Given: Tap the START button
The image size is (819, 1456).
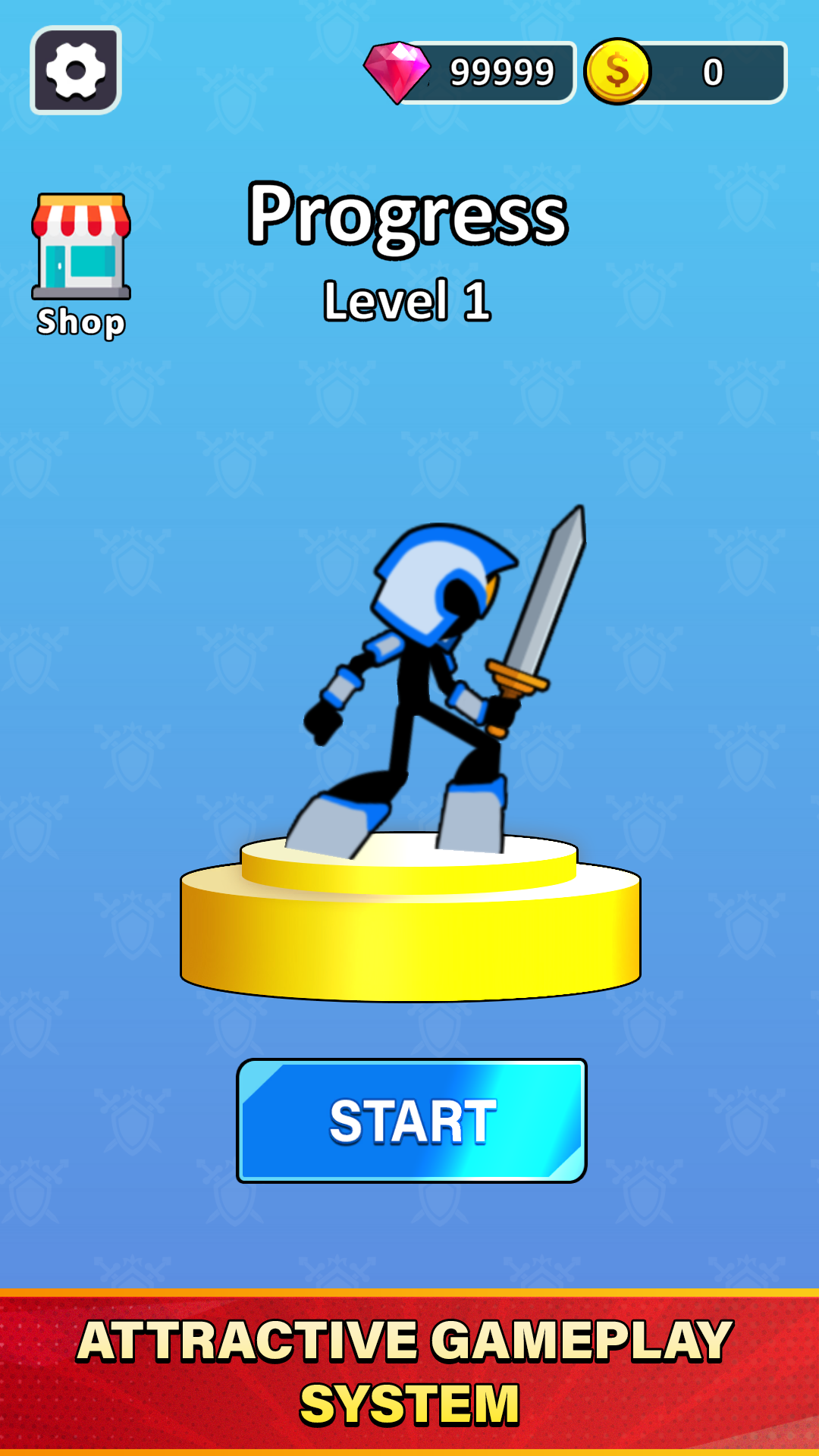Looking at the screenshot, I should (412, 1120).
